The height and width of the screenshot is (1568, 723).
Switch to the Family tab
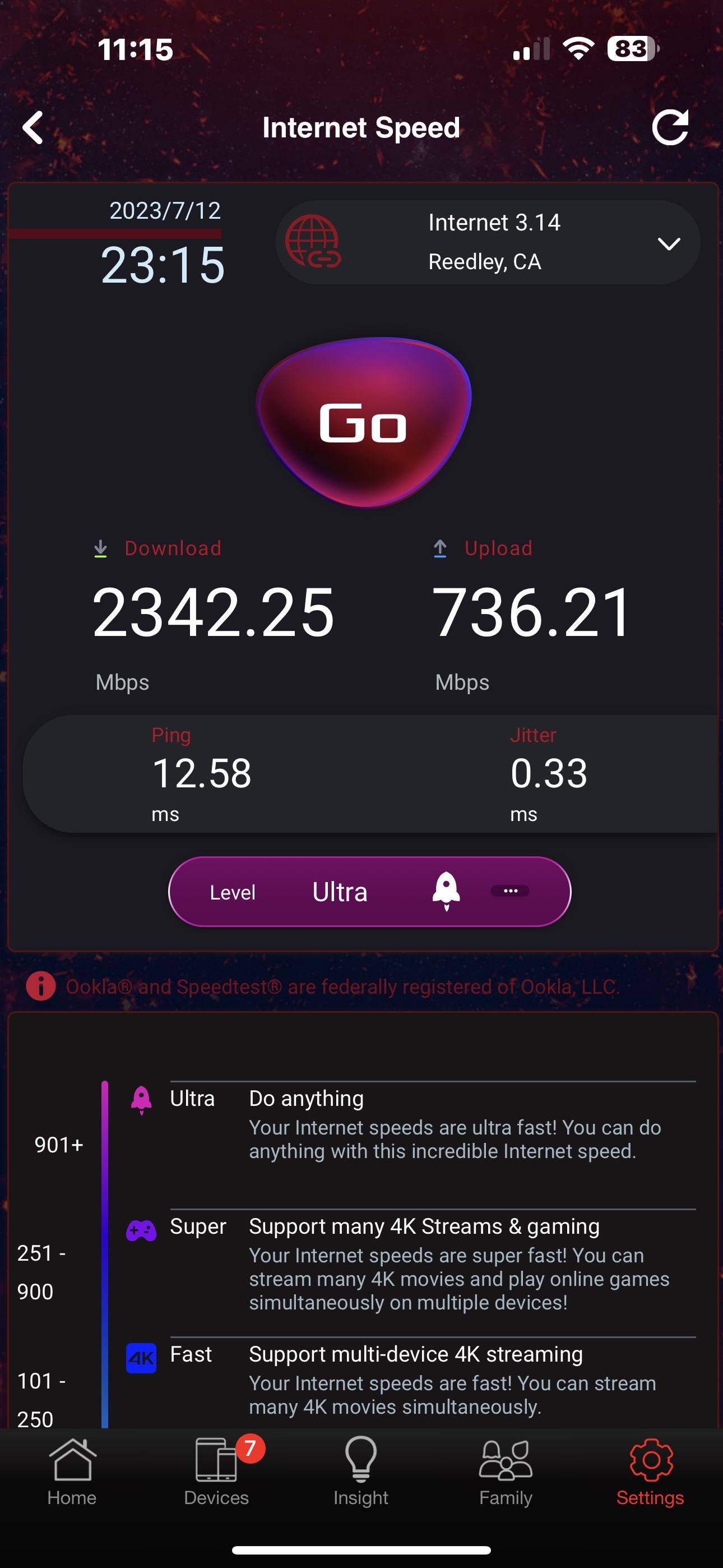pos(506,1470)
